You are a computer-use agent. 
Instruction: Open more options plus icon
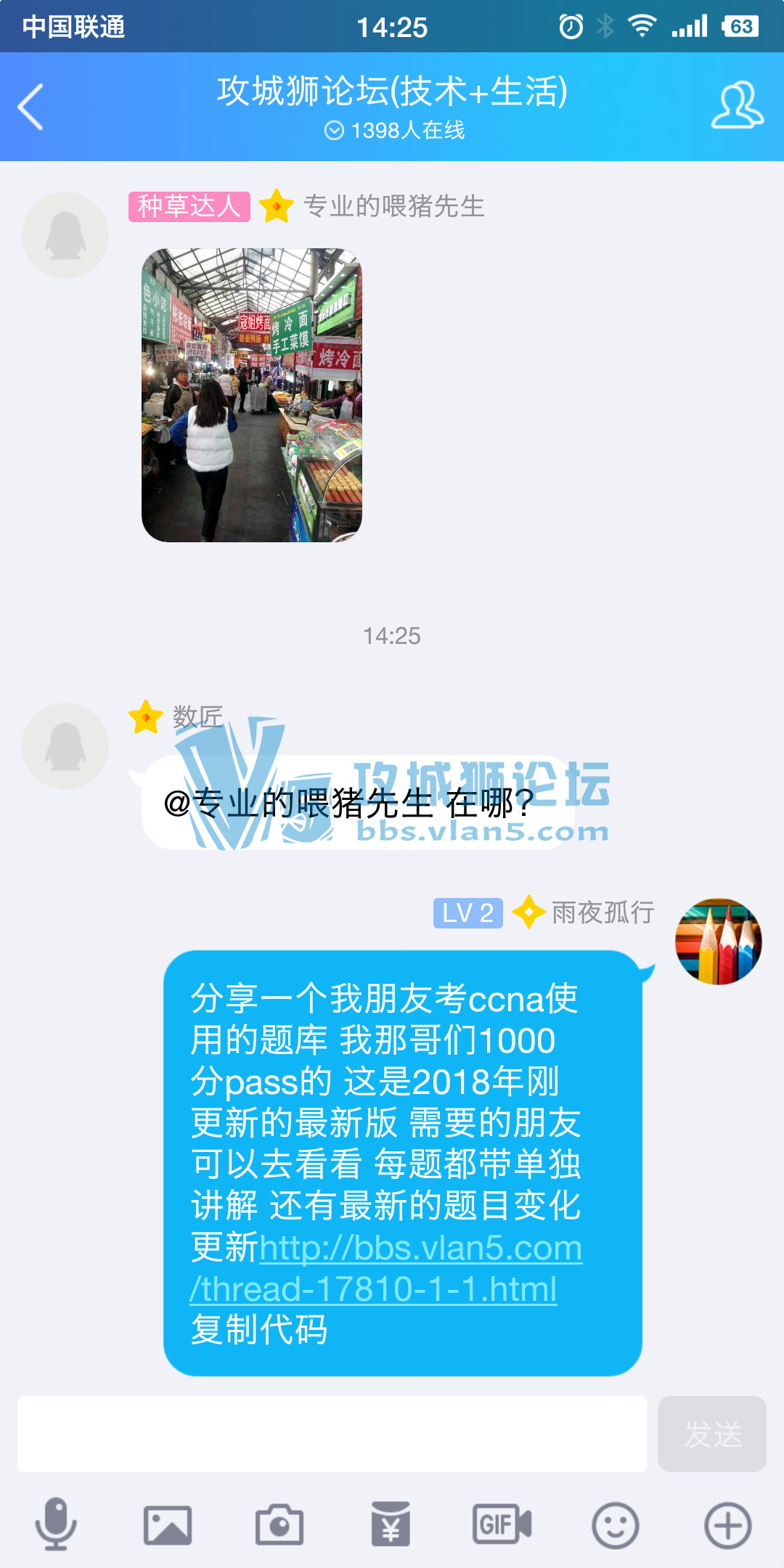(727, 1524)
